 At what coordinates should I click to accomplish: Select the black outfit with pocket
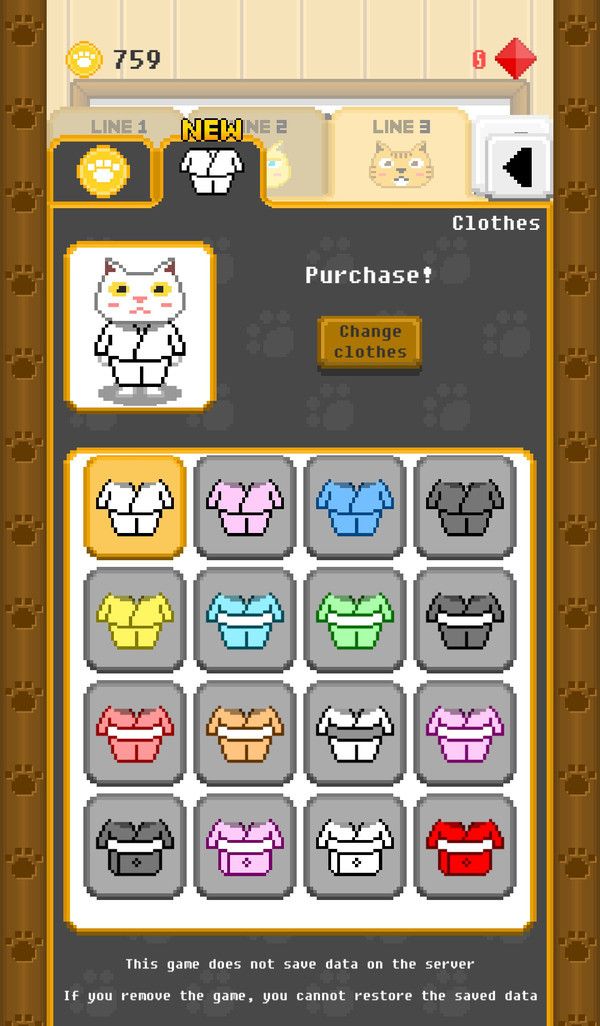point(135,846)
